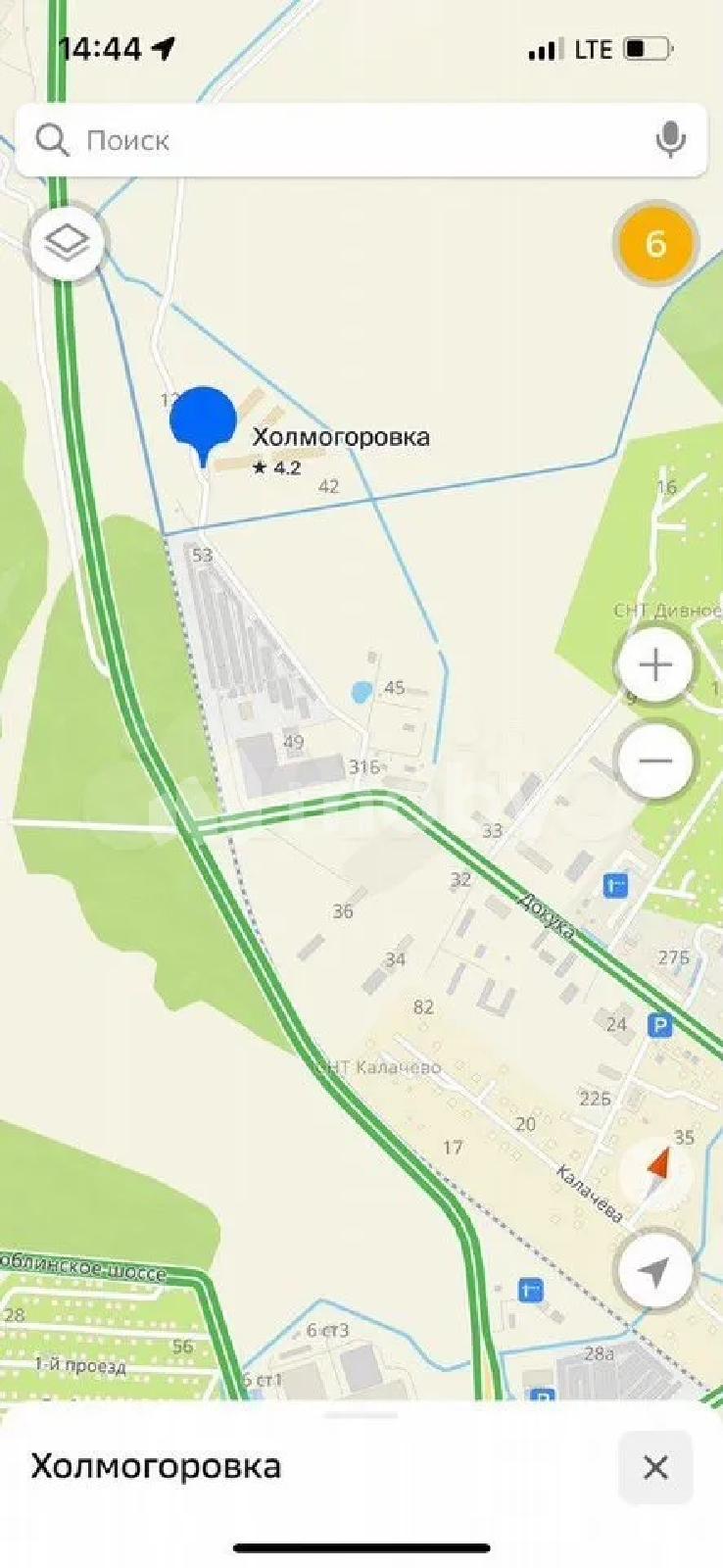Reset map orientation with the compass
The height and width of the screenshot is (1568, 723).
(x=656, y=1166)
